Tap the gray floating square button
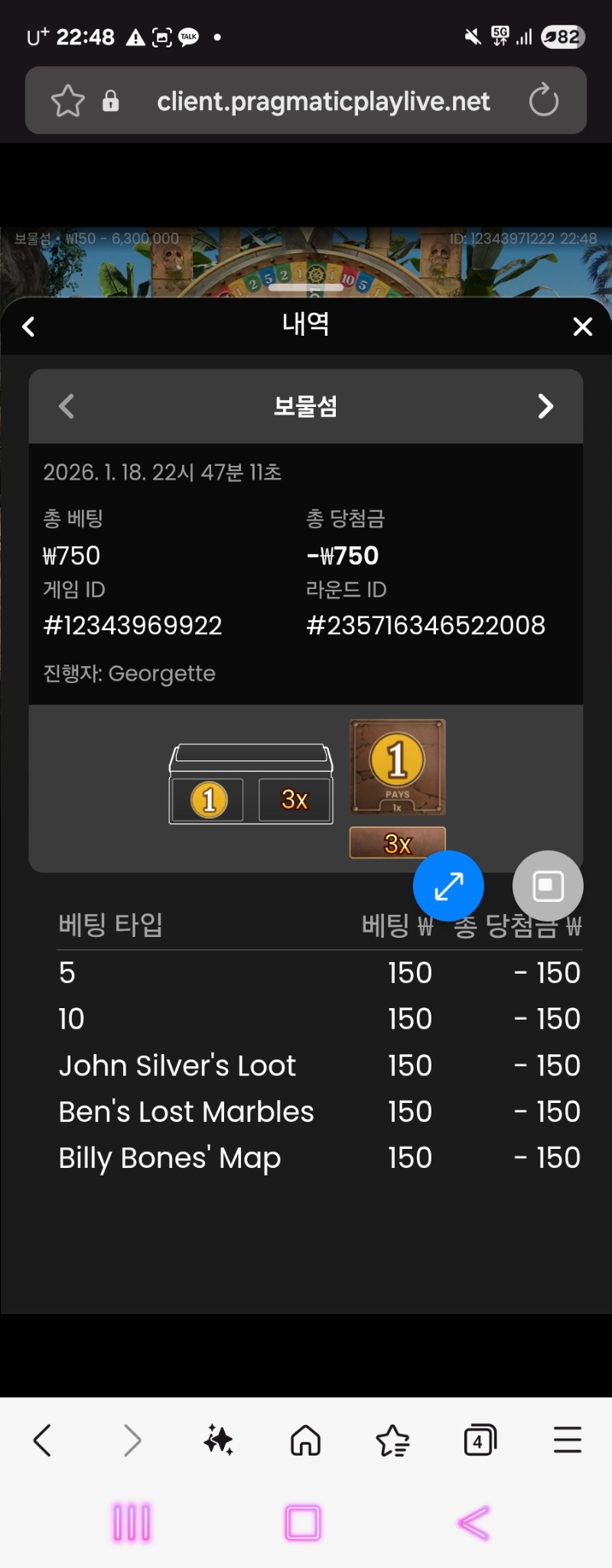612x1568 pixels. 548,886
